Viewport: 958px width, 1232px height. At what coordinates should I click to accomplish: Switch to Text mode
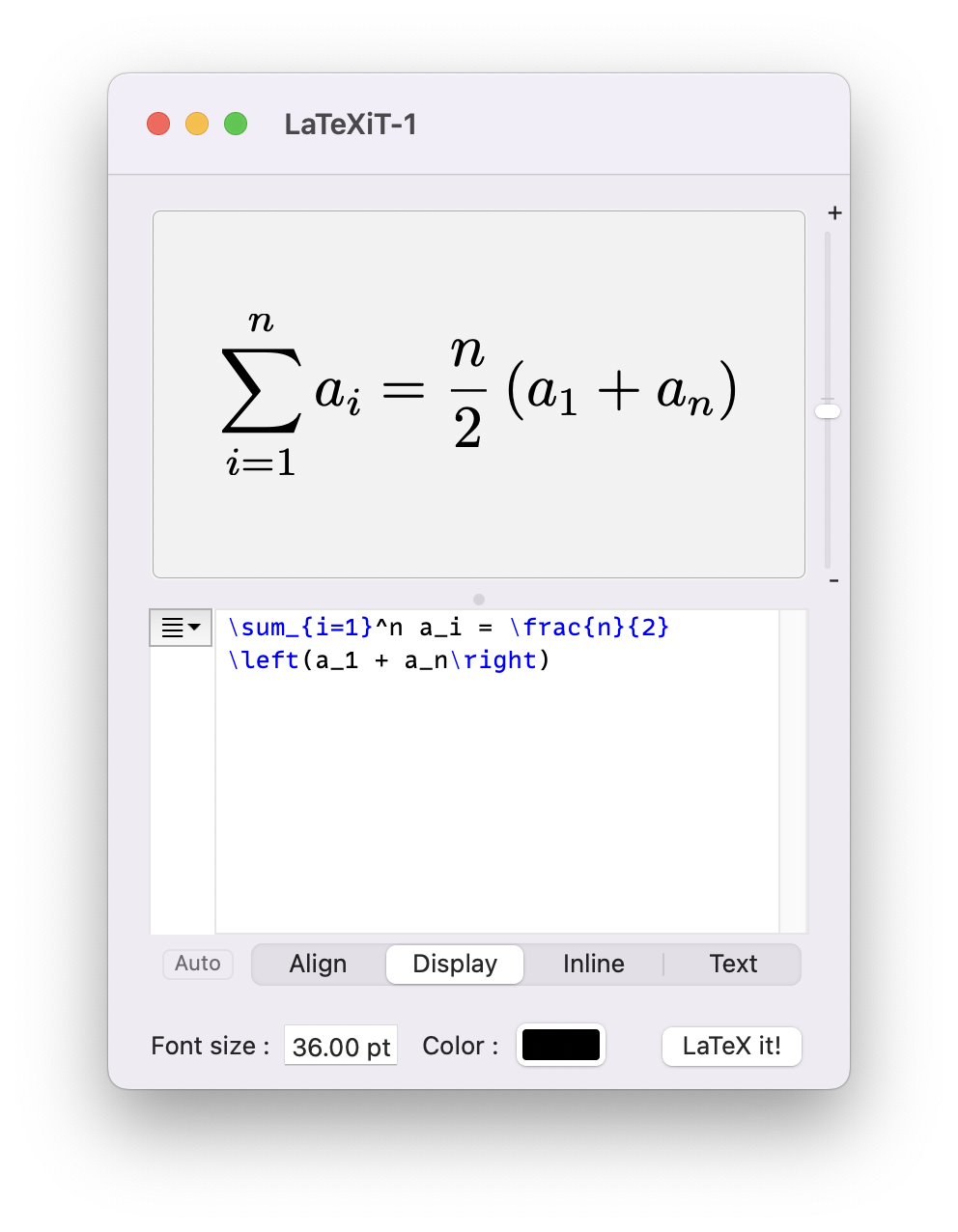coord(733,964)
